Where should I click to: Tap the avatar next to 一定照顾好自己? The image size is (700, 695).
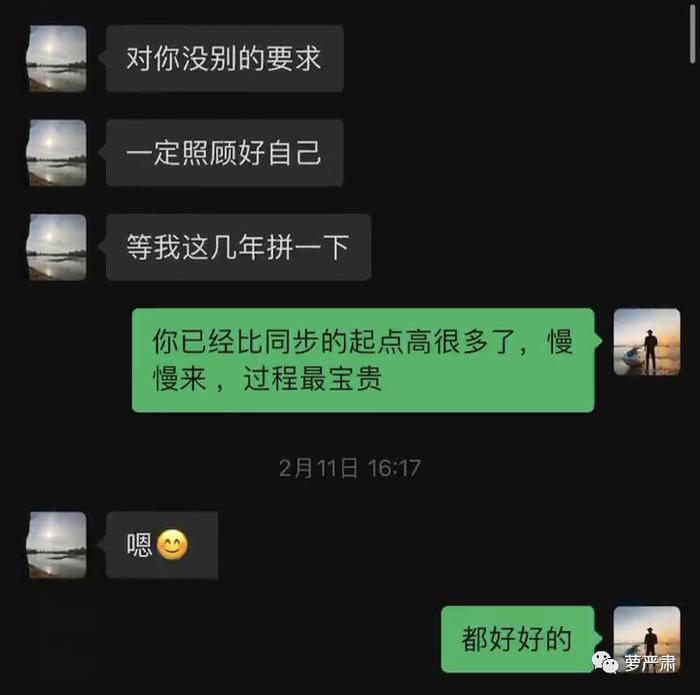pyautogui.click(x=56, y=153)
